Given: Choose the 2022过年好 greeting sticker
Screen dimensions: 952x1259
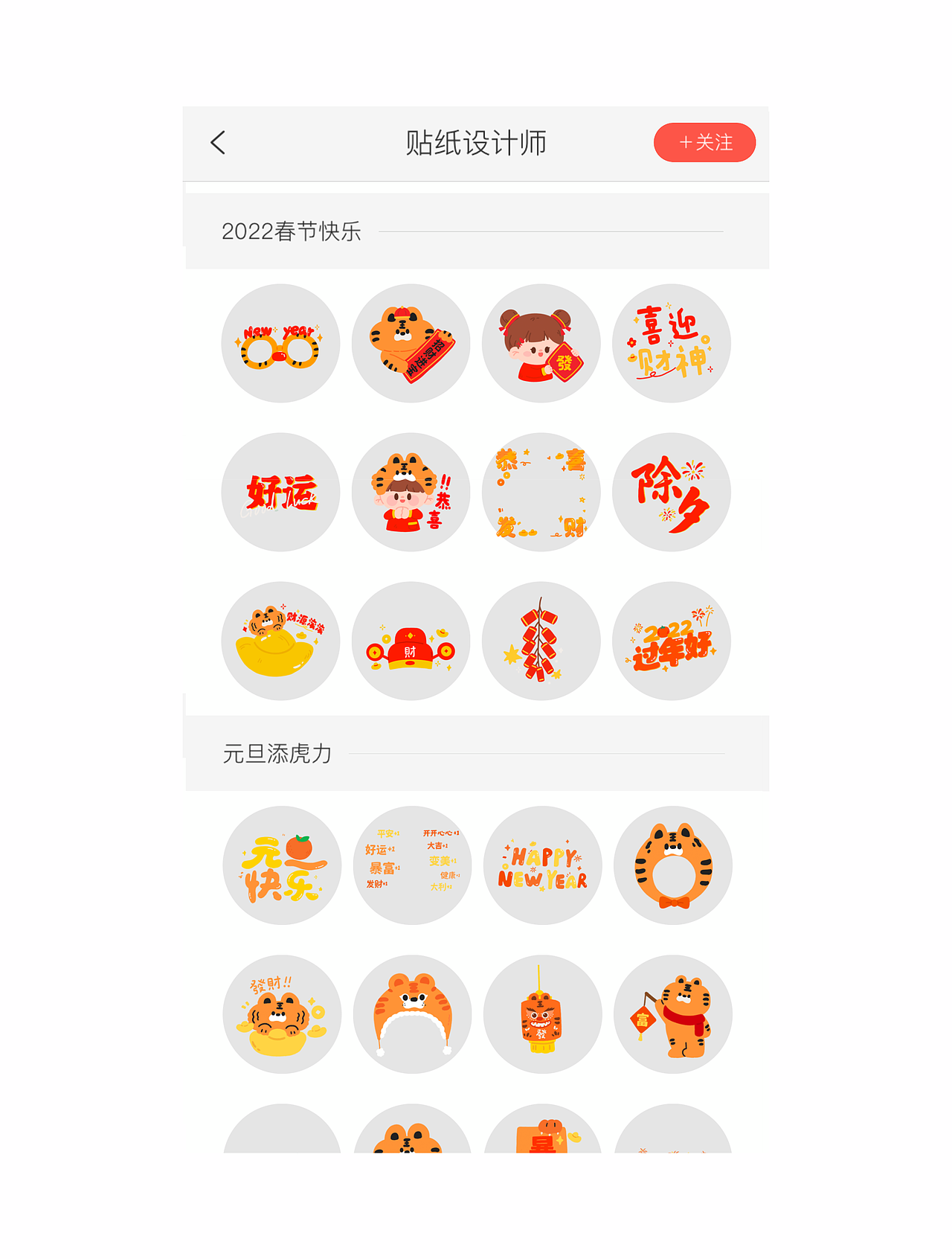Looking at the screenshot, I should click(x=672, y=641).
